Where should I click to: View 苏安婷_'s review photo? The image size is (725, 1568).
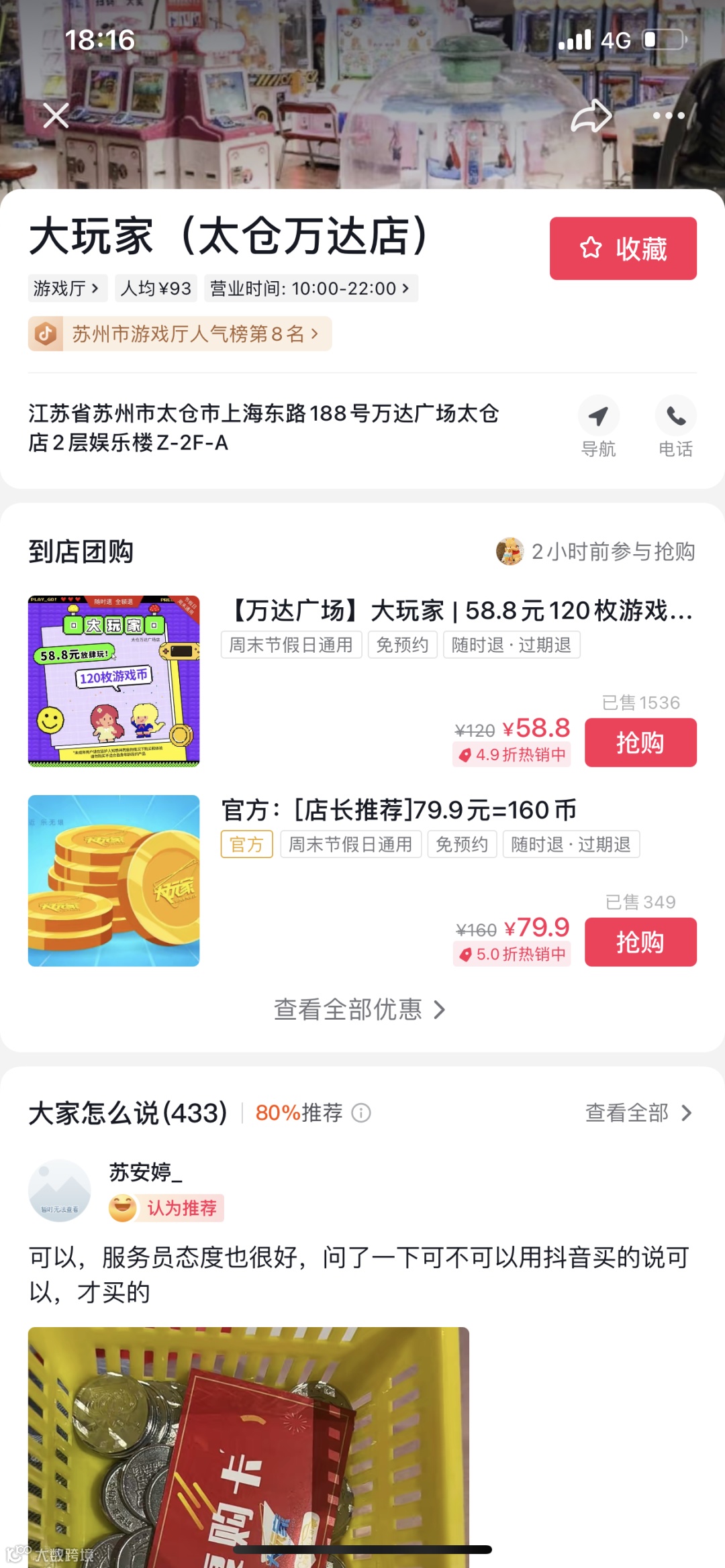click(248, 1443)
